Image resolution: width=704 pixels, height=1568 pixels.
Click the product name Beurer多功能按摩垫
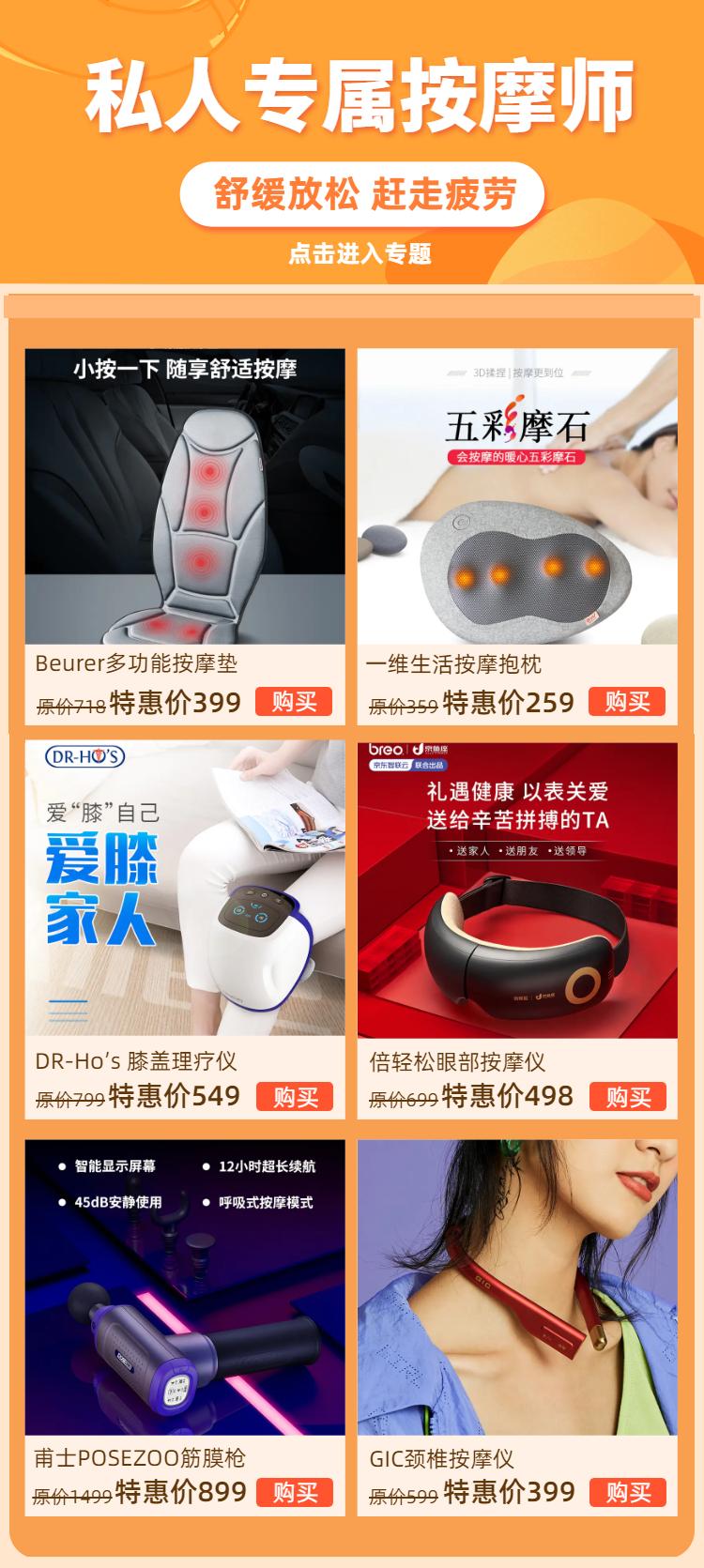137,662
